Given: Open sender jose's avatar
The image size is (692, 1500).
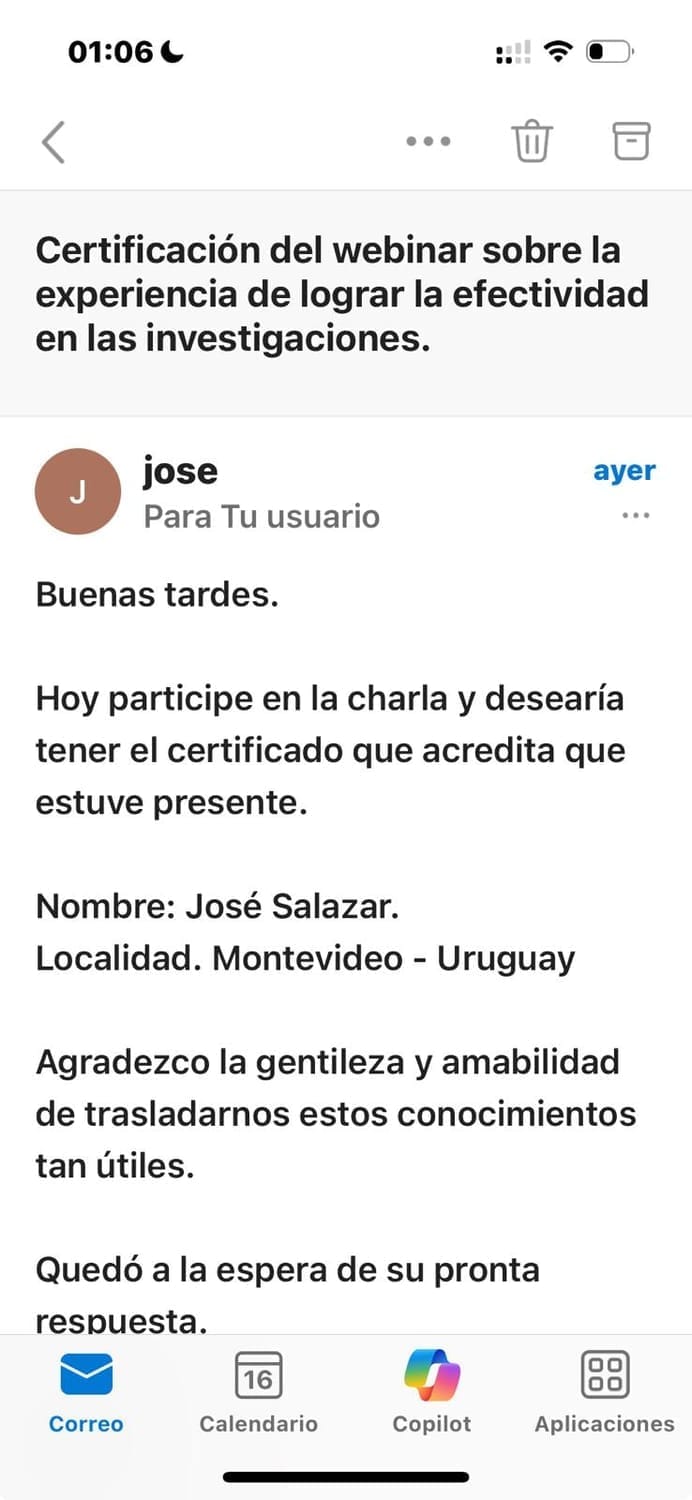Looking at the screenshot, I should [x=78, y=491].
